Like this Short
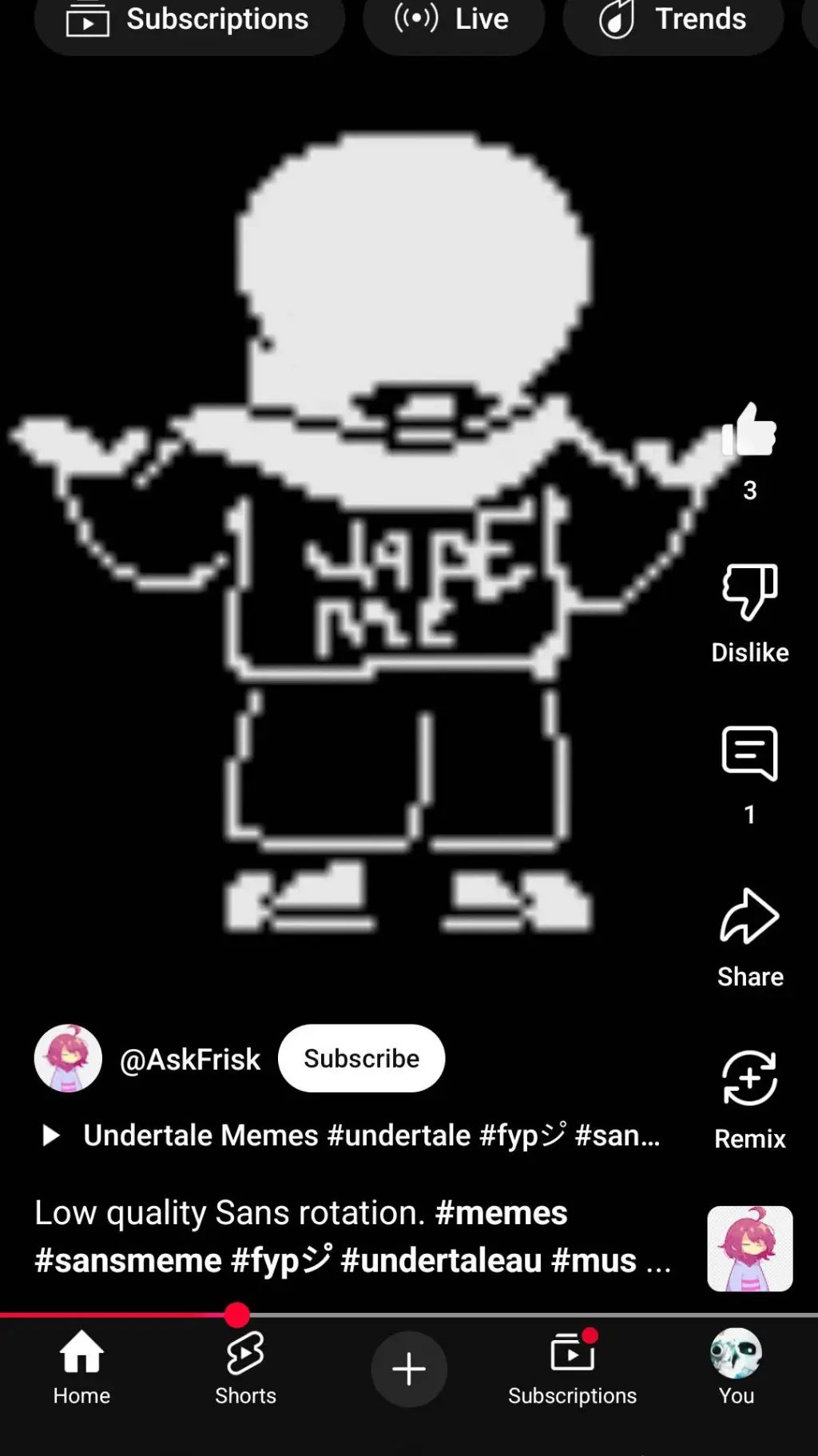This screenshot has height=1456, width=818. (749, 432)
